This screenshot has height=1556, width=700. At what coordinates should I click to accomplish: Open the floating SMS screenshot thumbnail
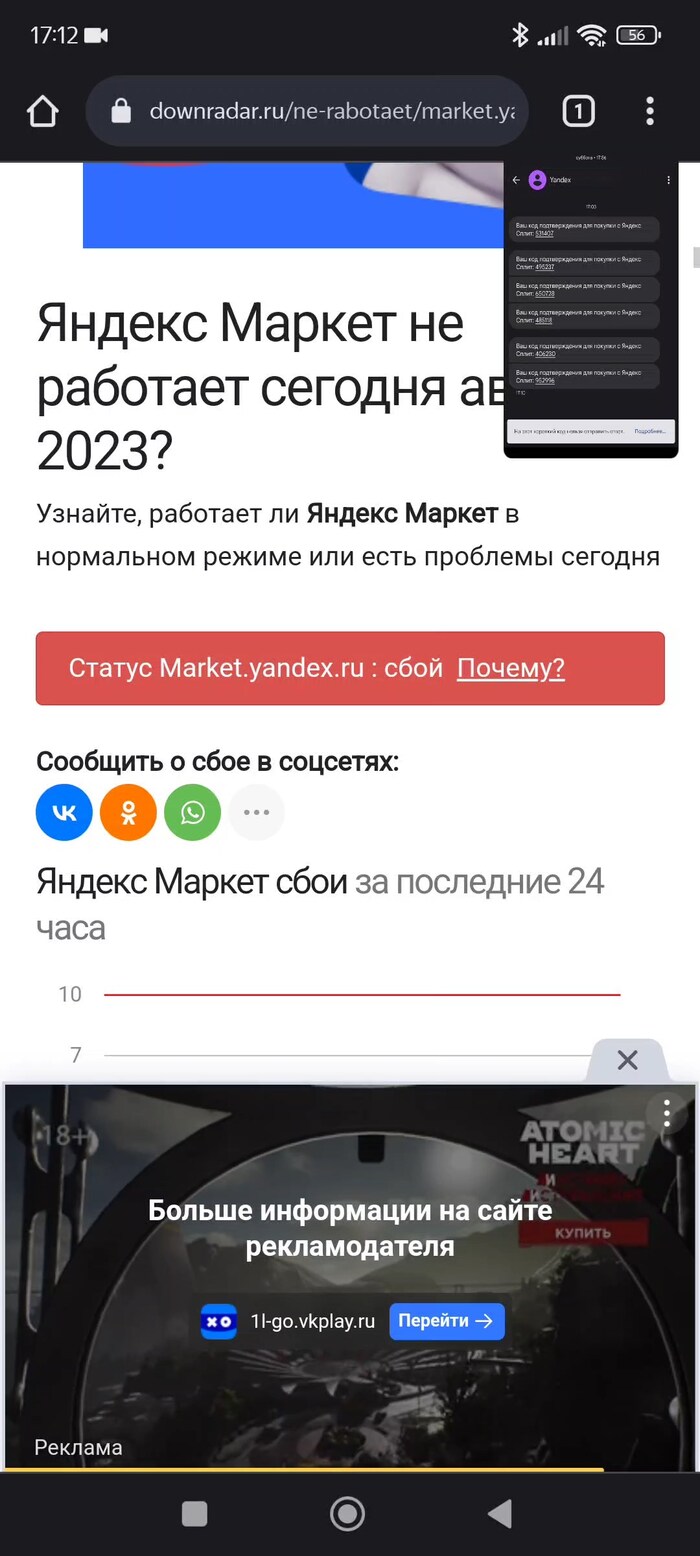click(x=591, y=305)
